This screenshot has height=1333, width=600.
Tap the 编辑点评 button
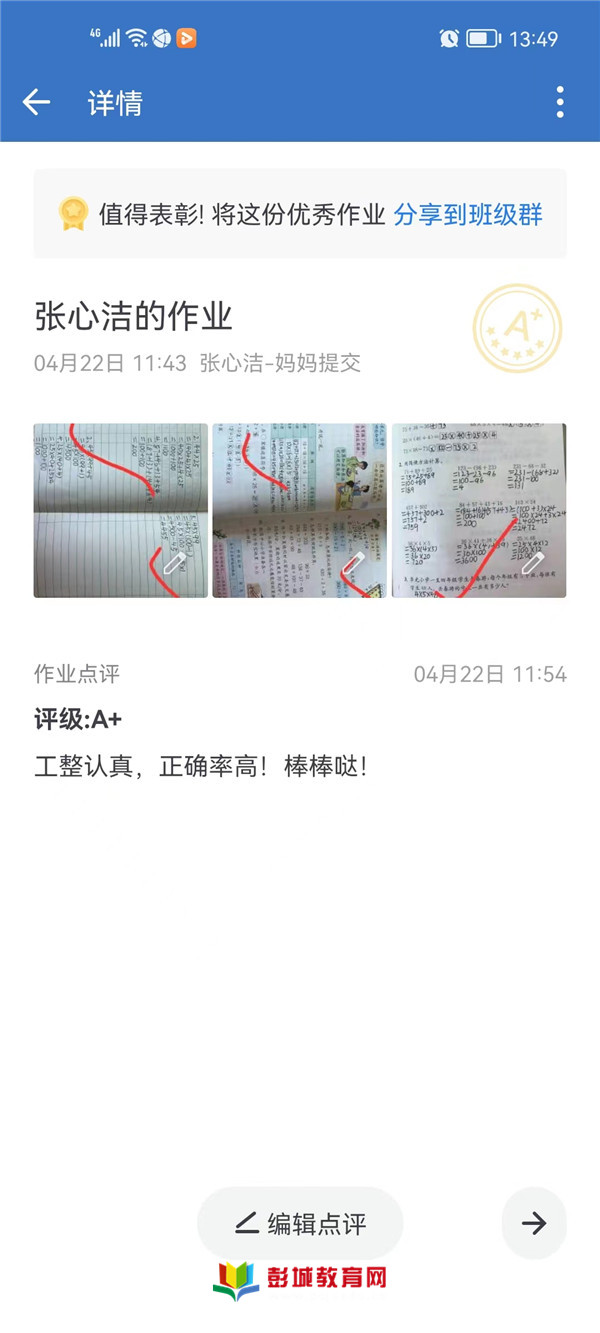[x=300, y=1223]
